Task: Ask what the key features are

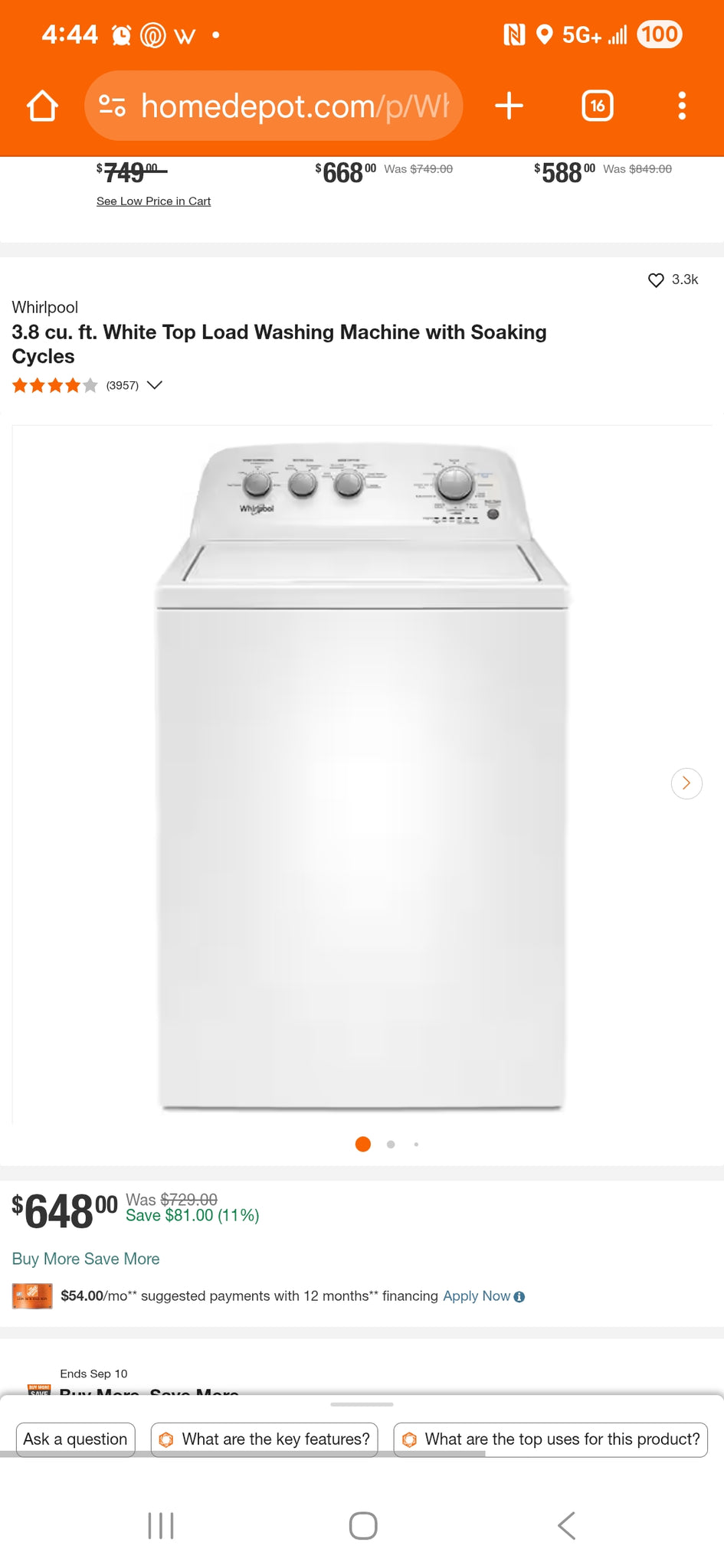Action: click(x=264, y=1439)
